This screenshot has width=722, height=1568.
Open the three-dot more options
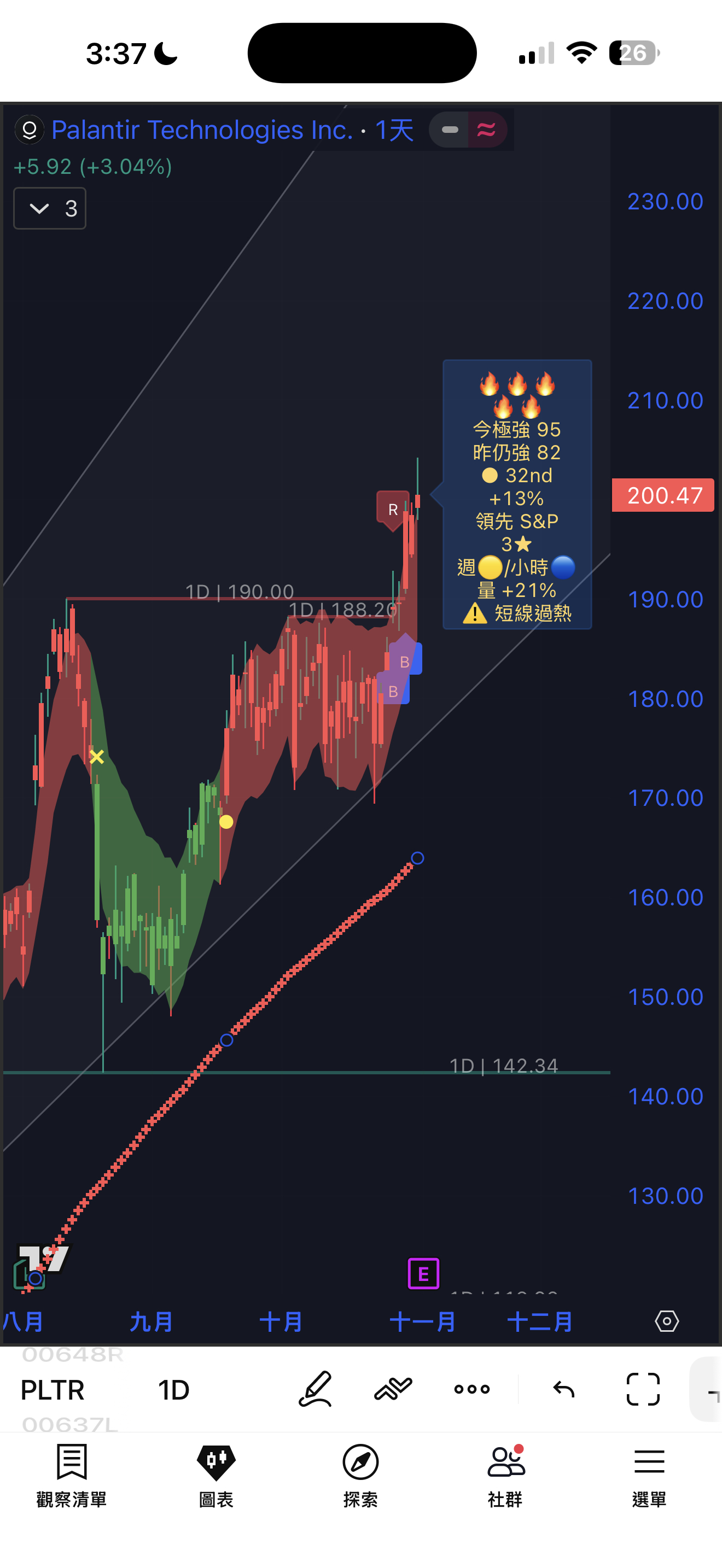tap(472, 1389)
